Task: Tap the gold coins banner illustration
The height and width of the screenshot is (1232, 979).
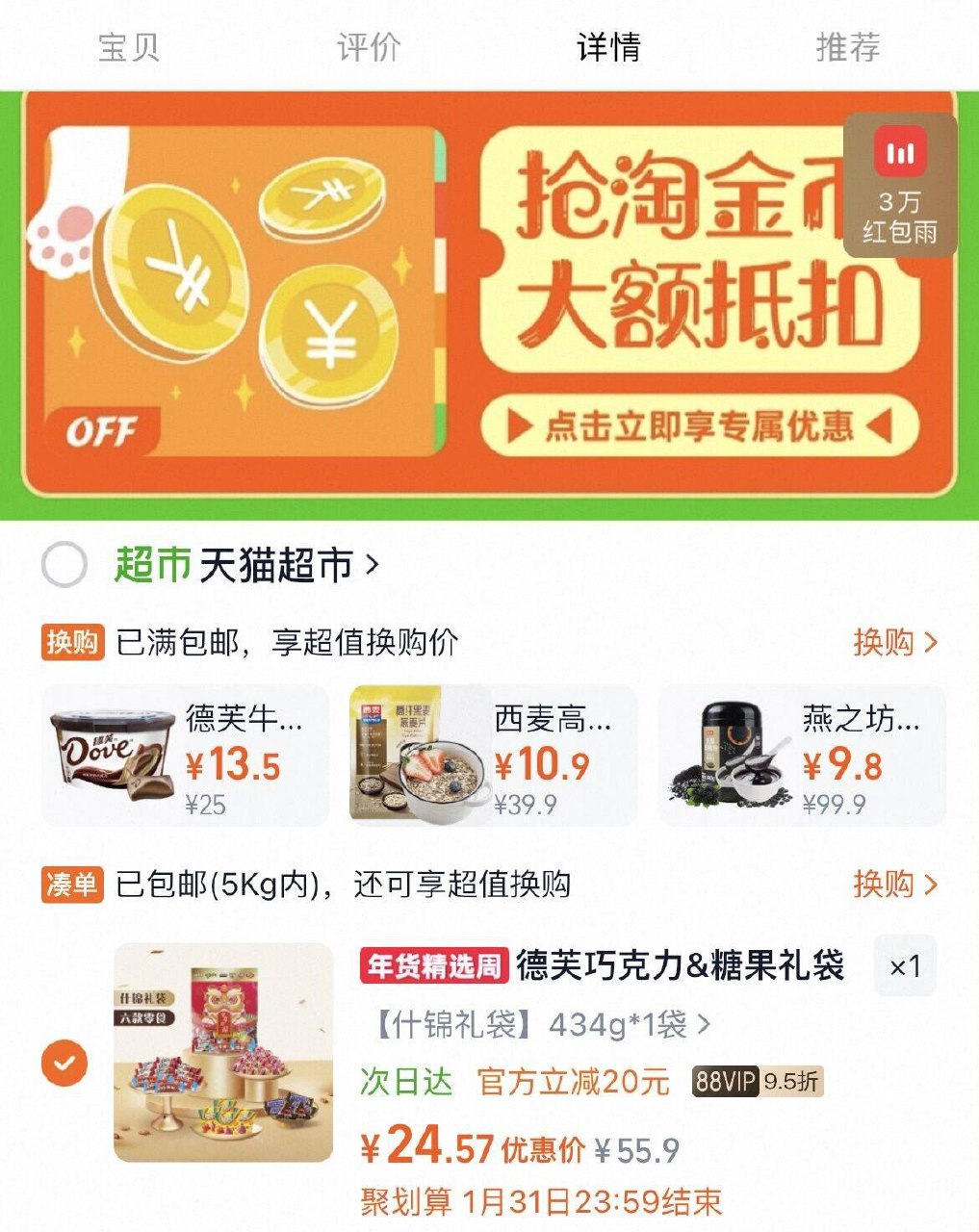Action: pyautogui.click(x=241, y=279)
